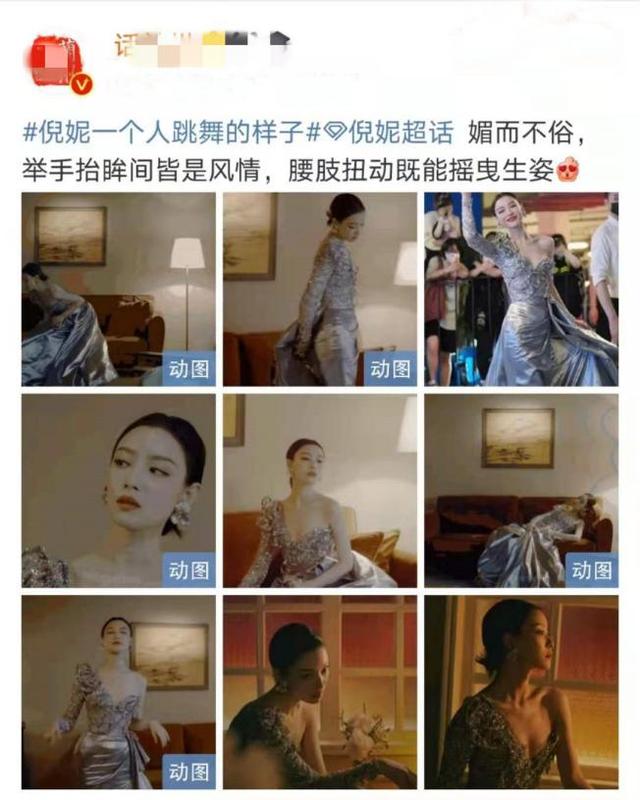Viewport: 640px width, 800px height.
Task: View the photo with the flower bouquet by the window
Action: 319,691
